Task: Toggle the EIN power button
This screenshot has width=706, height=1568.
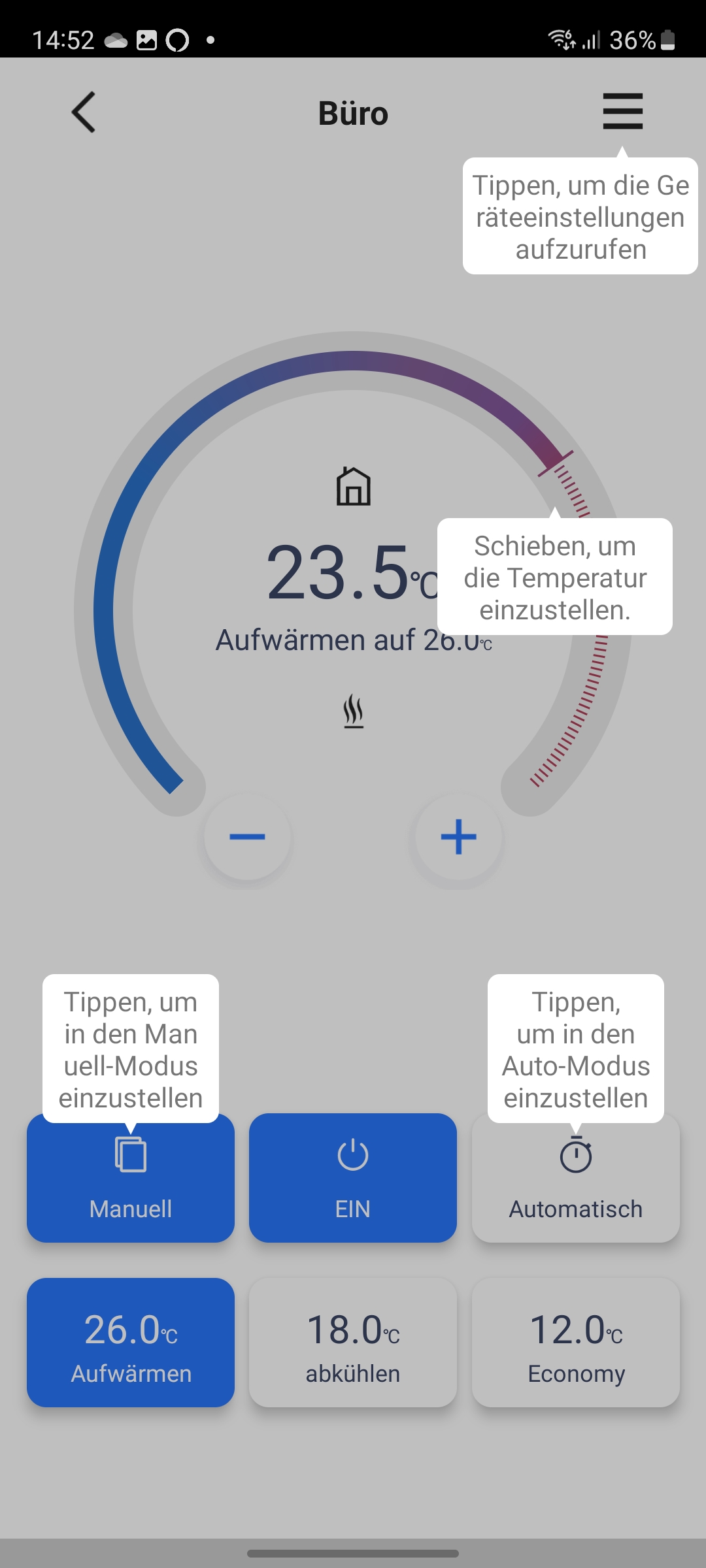Action: pos(353,1177)
